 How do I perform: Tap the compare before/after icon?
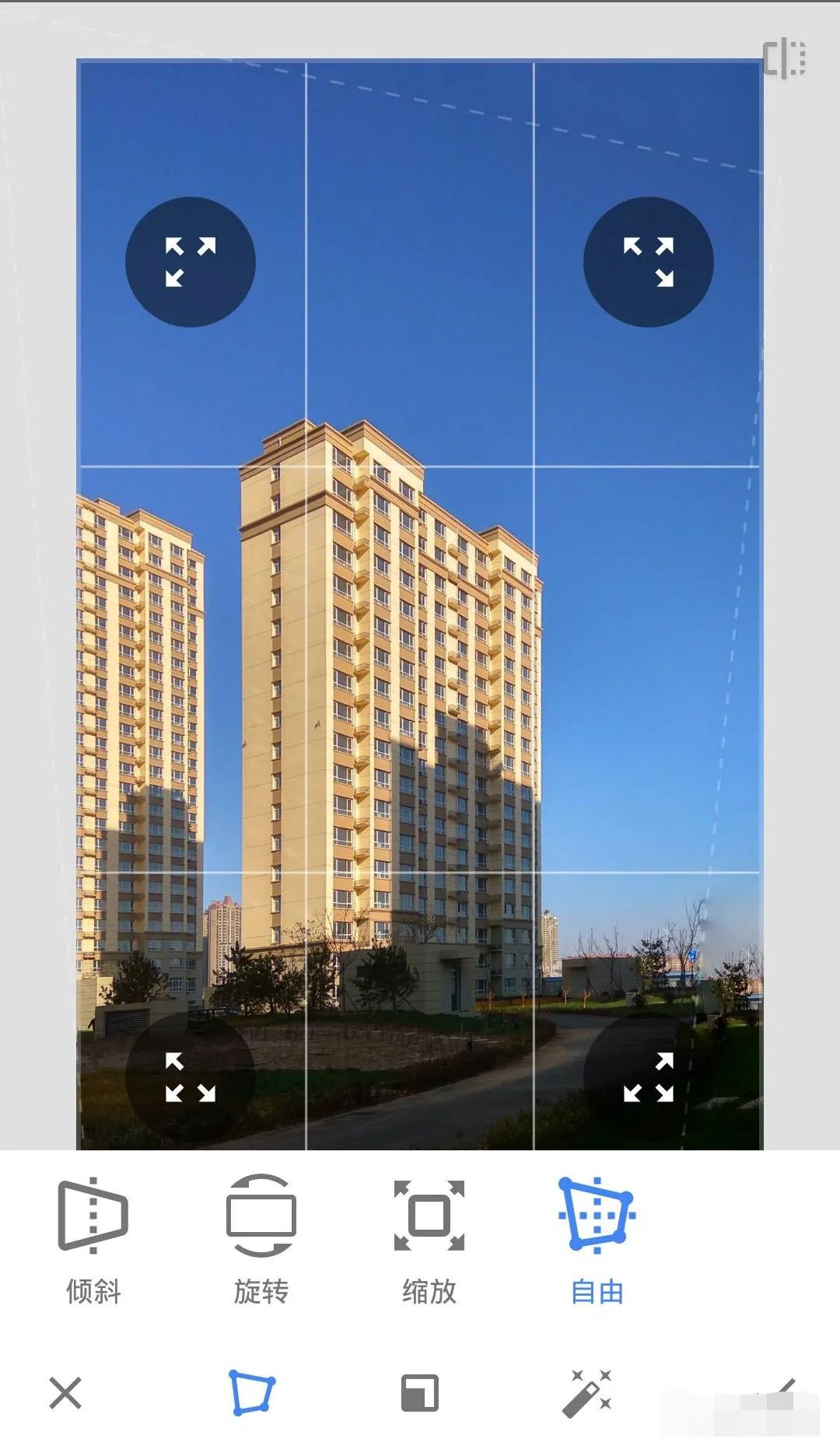click(784, 58)
